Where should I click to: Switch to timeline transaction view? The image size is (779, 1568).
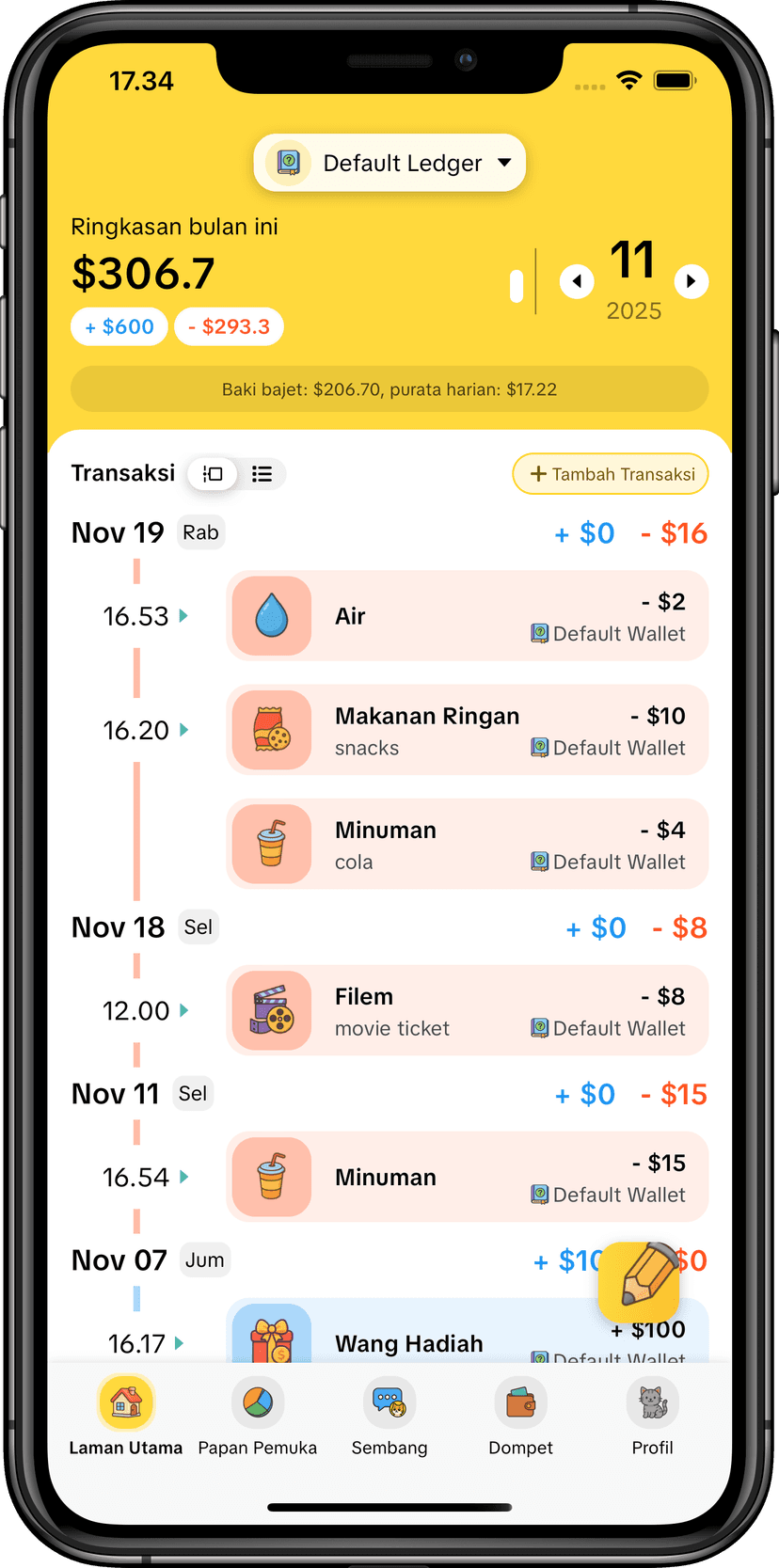pos(213,474)
